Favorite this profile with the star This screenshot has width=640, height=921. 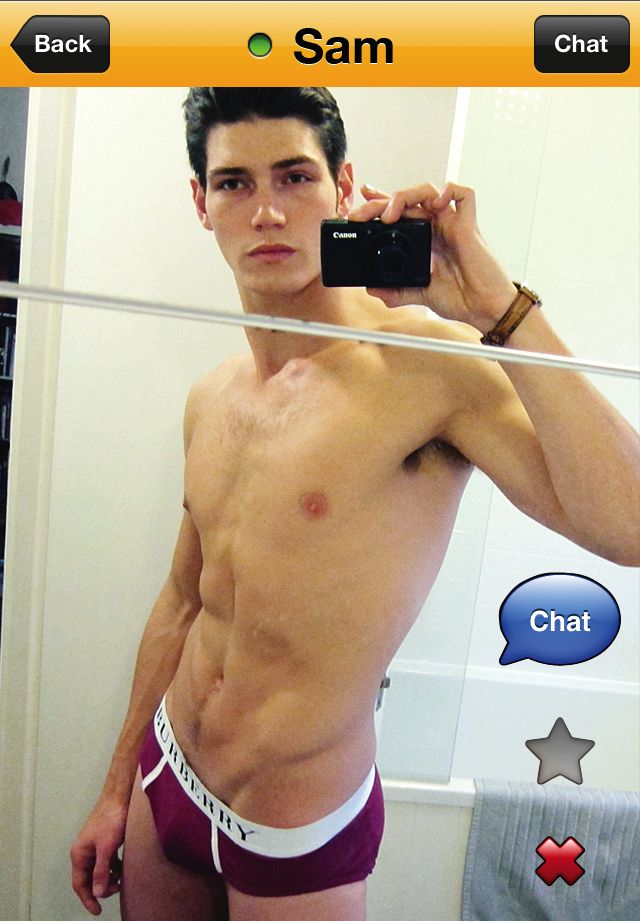[559, 753]
